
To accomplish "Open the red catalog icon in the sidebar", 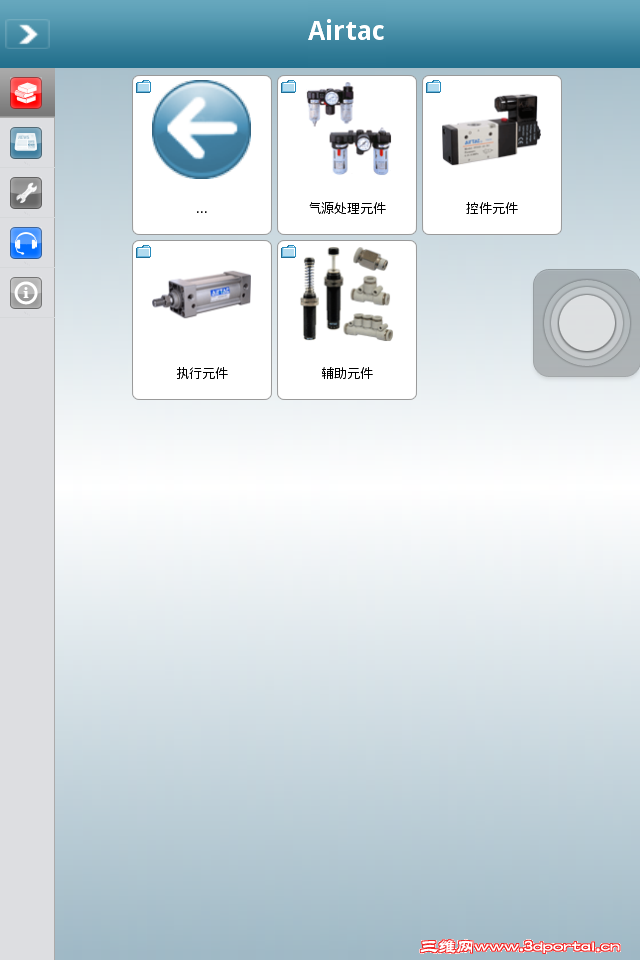I will [26, 94].
